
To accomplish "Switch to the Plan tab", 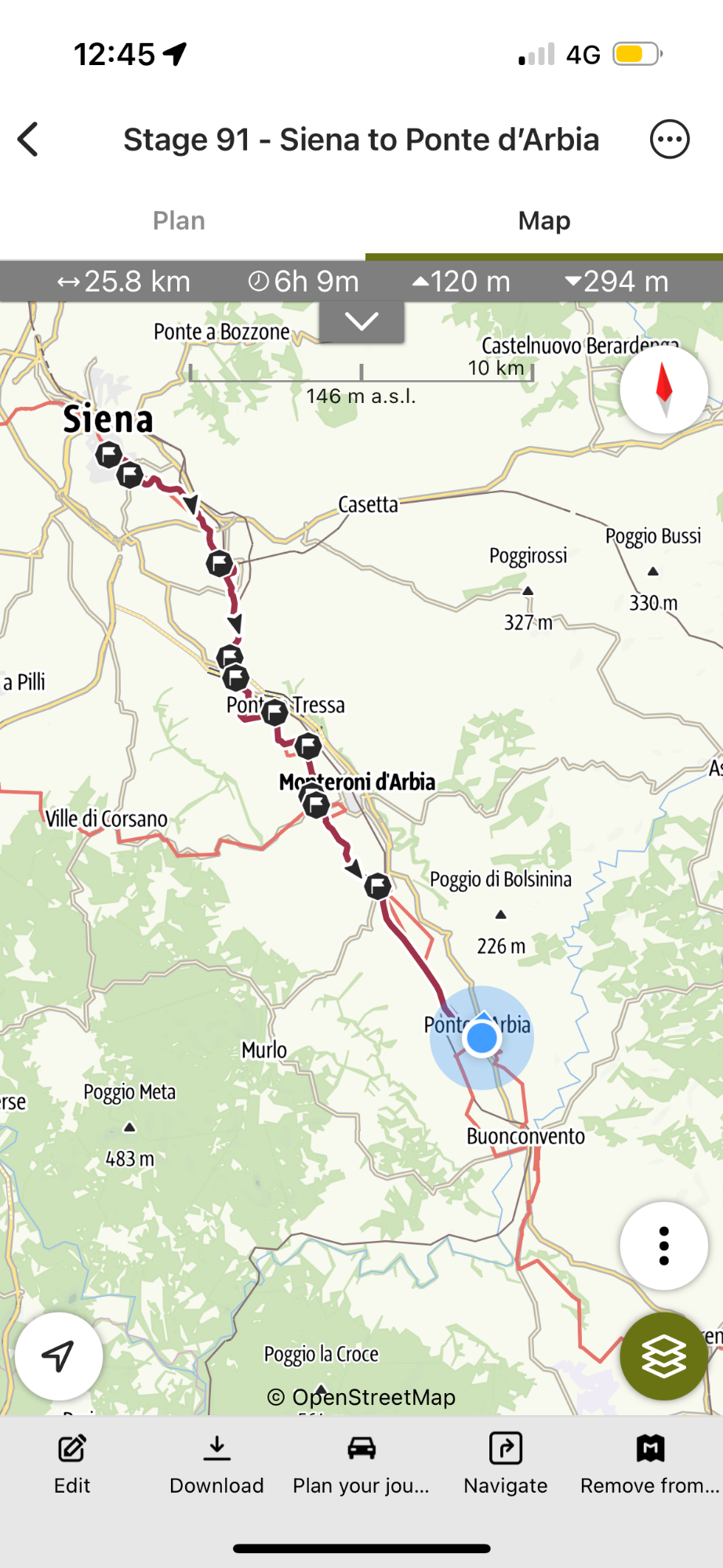I will [x=179, y=221].
